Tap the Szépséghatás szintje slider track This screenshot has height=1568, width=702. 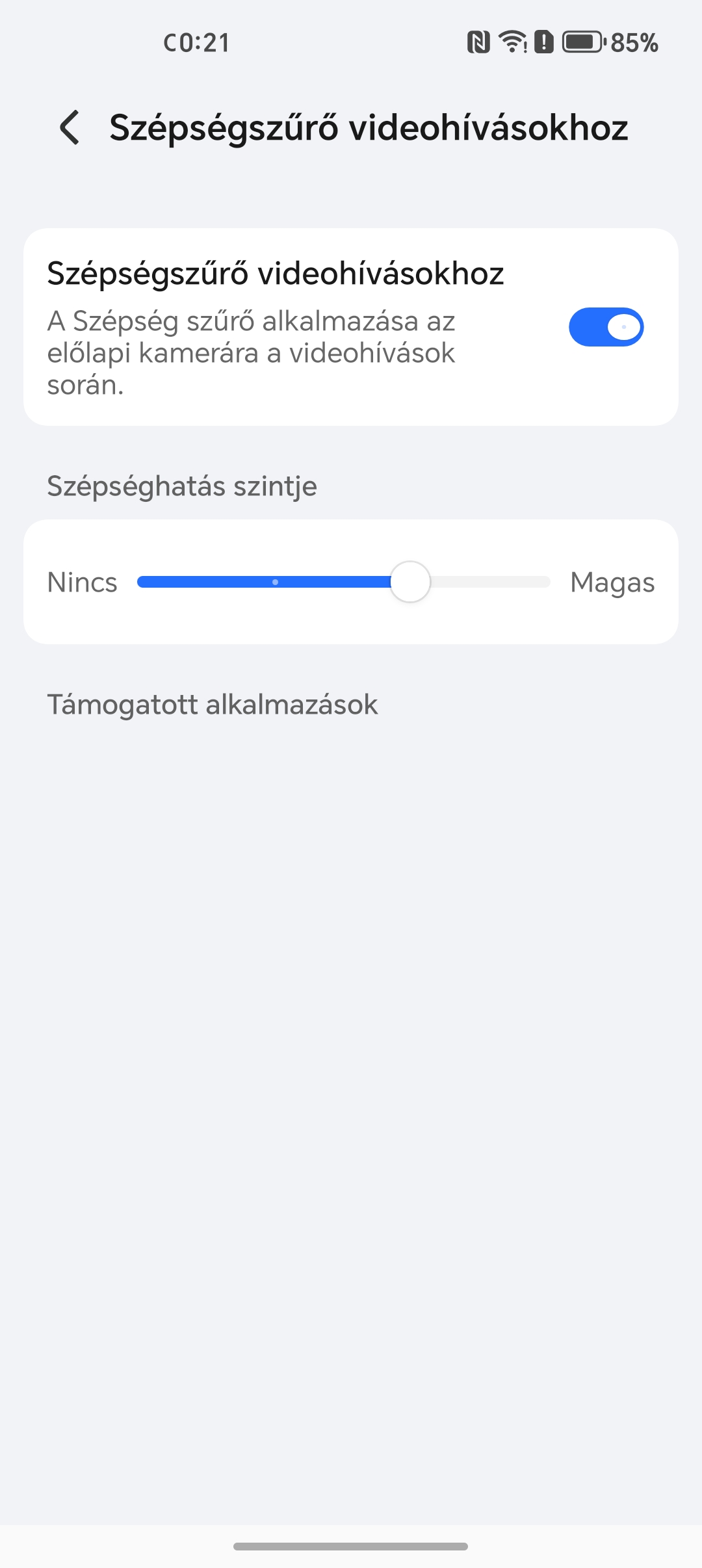tap(344, 582)
